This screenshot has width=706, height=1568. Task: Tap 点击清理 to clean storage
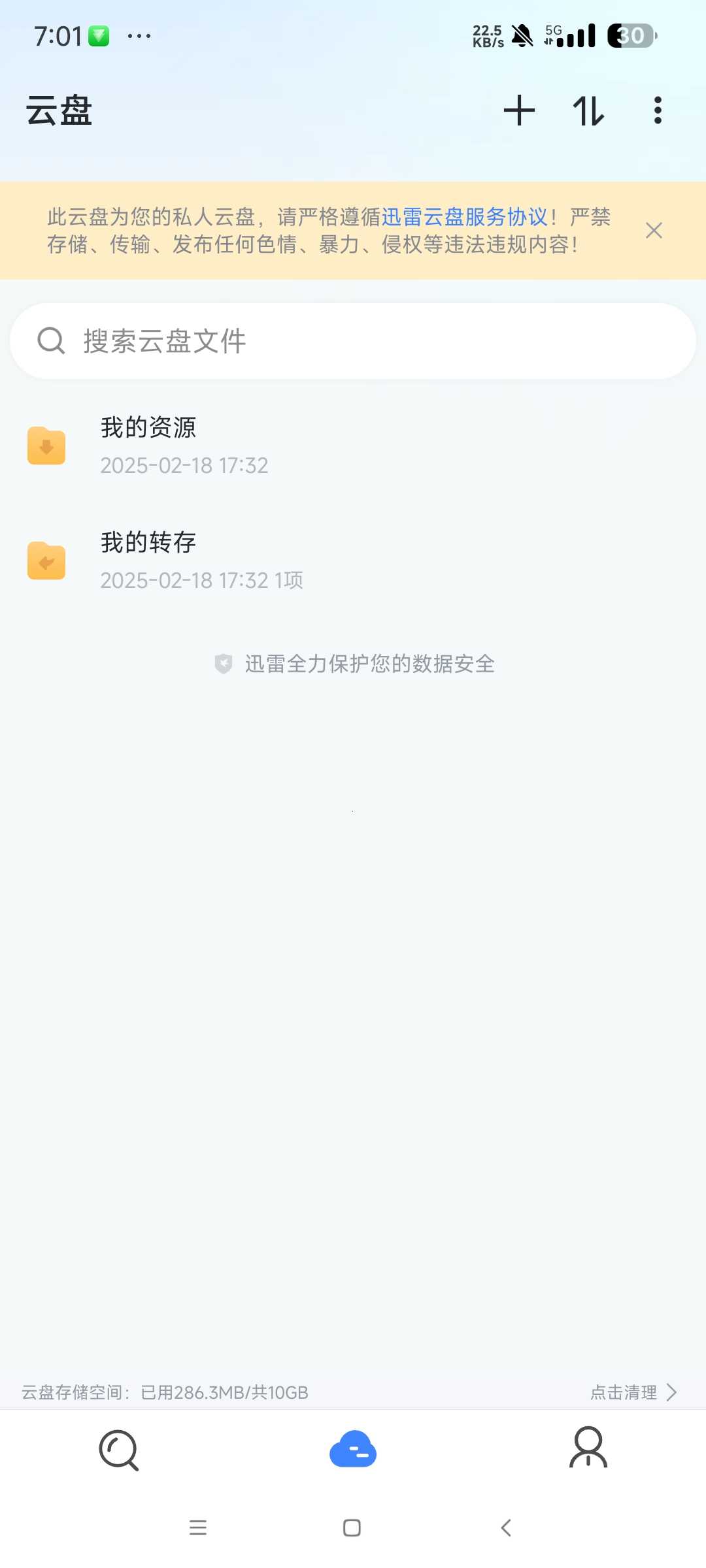point(633,1392)
